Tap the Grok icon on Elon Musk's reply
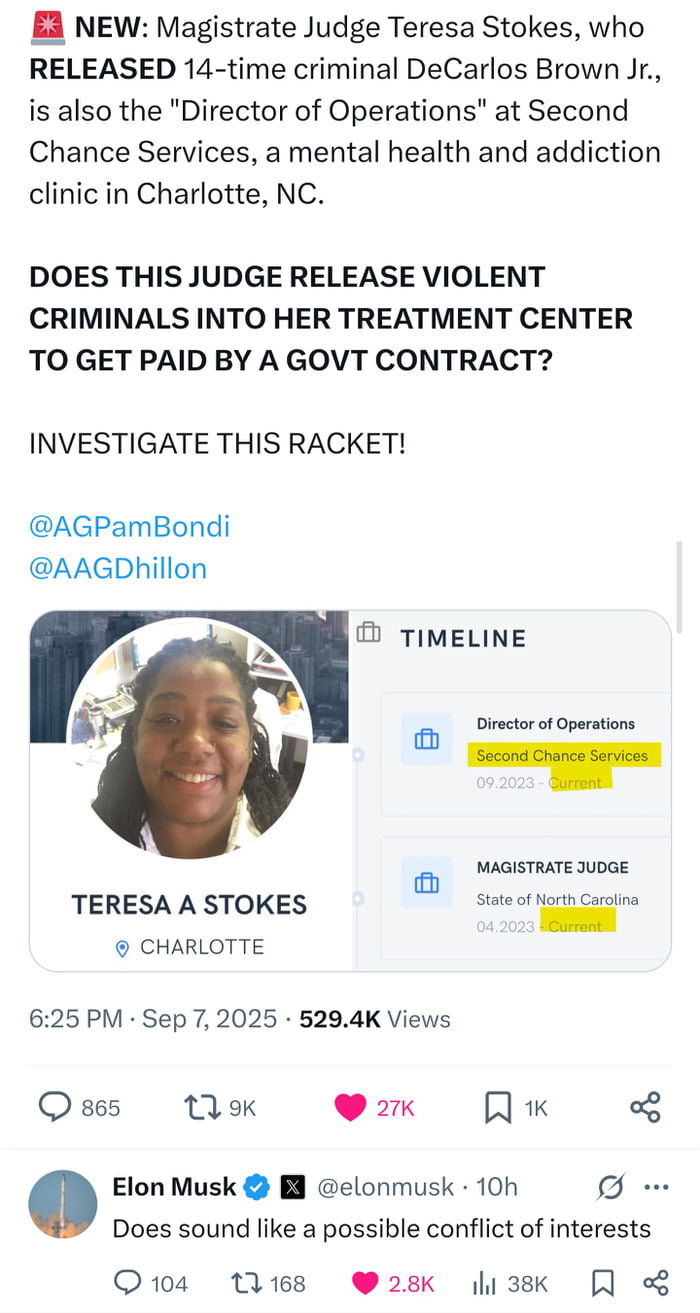The width and height of the screenshot is (700, 1313). tap(608, 1188)
